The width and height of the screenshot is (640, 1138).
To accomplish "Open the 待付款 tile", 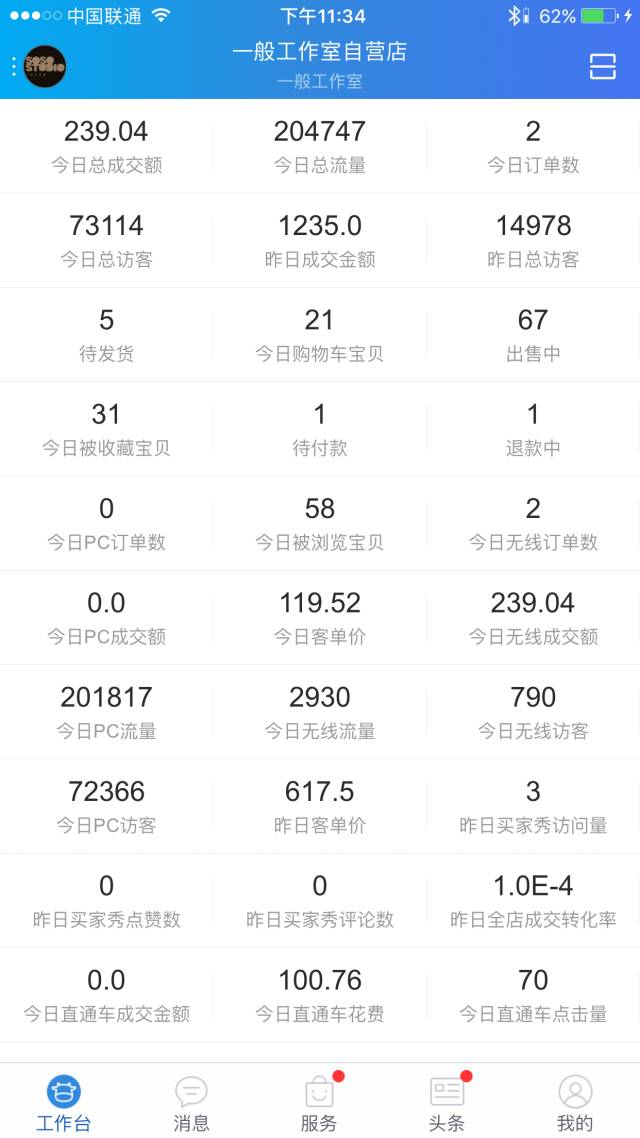I will (320, 429).
